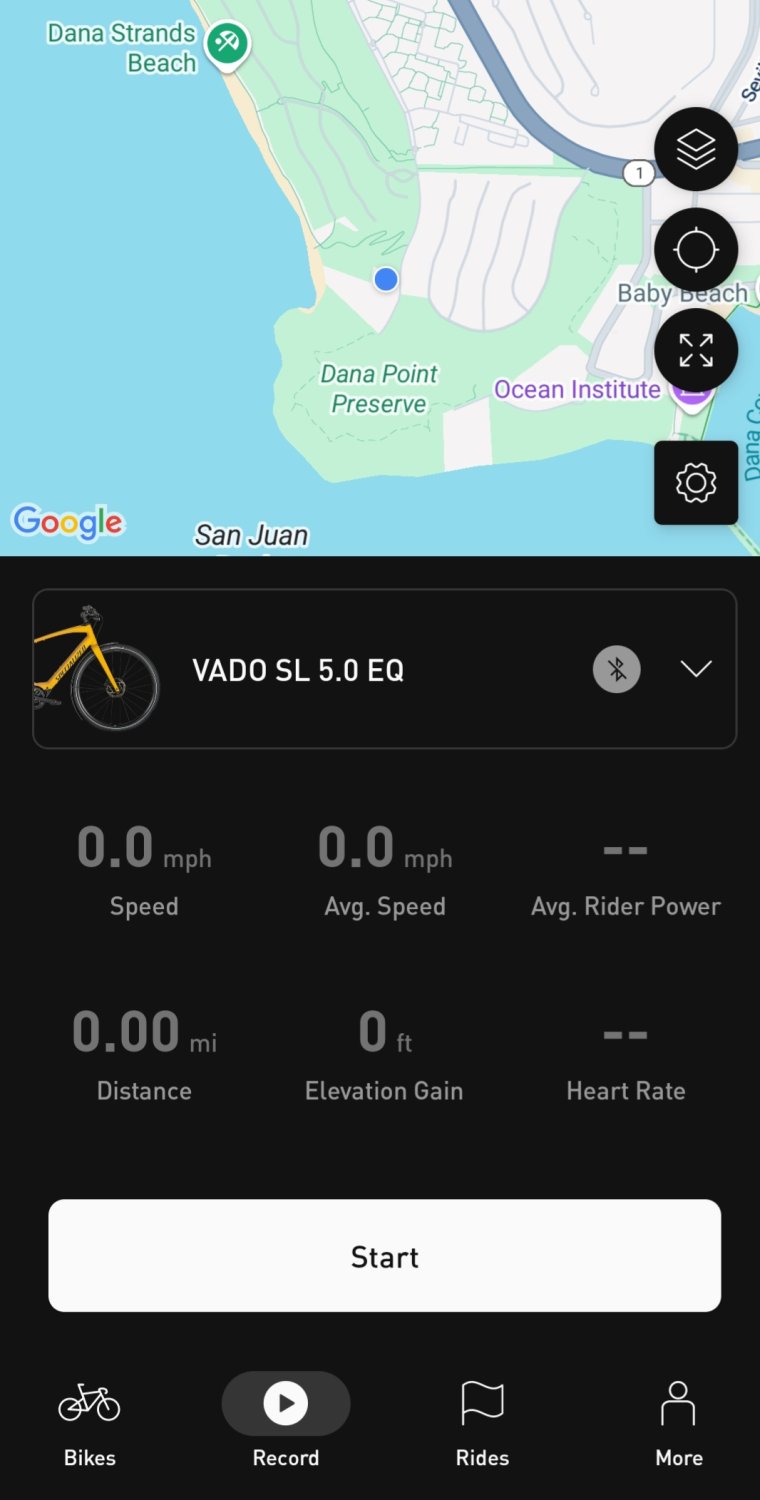Tap the Bluetooth connection icon for VADO SL
The height and width of the screenshot is (1500, 760).
click(617, 669)
